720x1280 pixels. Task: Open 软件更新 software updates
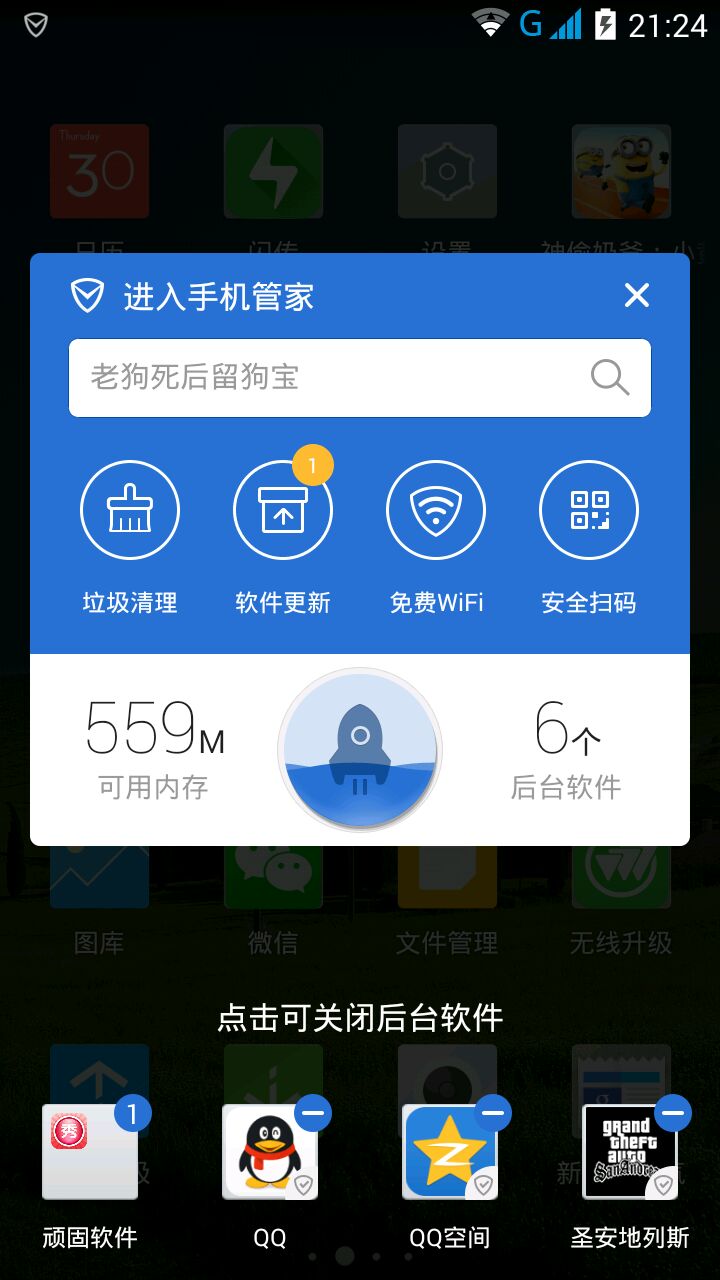pyautogui.click(x=283, y=510)
